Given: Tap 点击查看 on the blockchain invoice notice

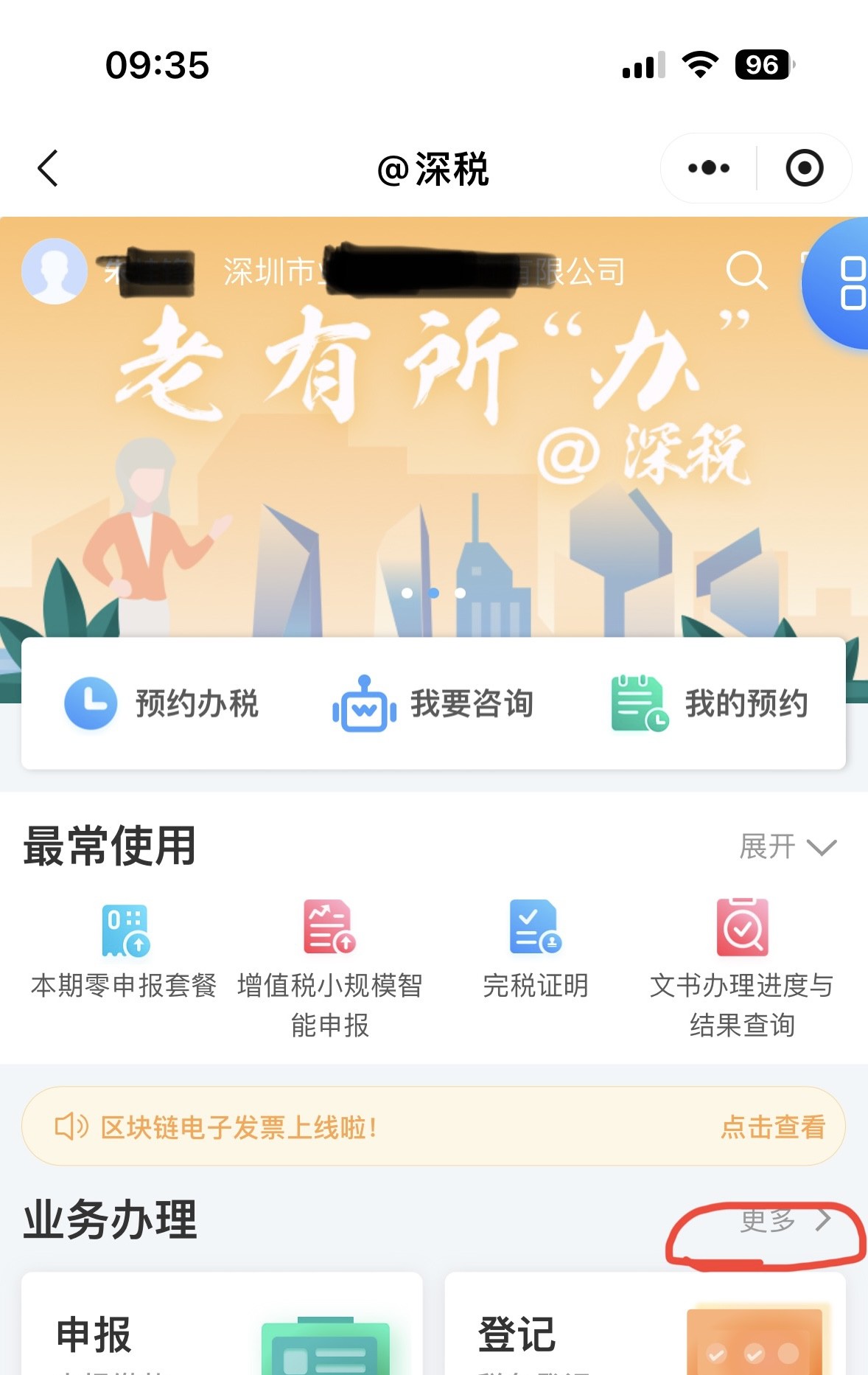Looking at the screenshot, I should [772, 1127].
